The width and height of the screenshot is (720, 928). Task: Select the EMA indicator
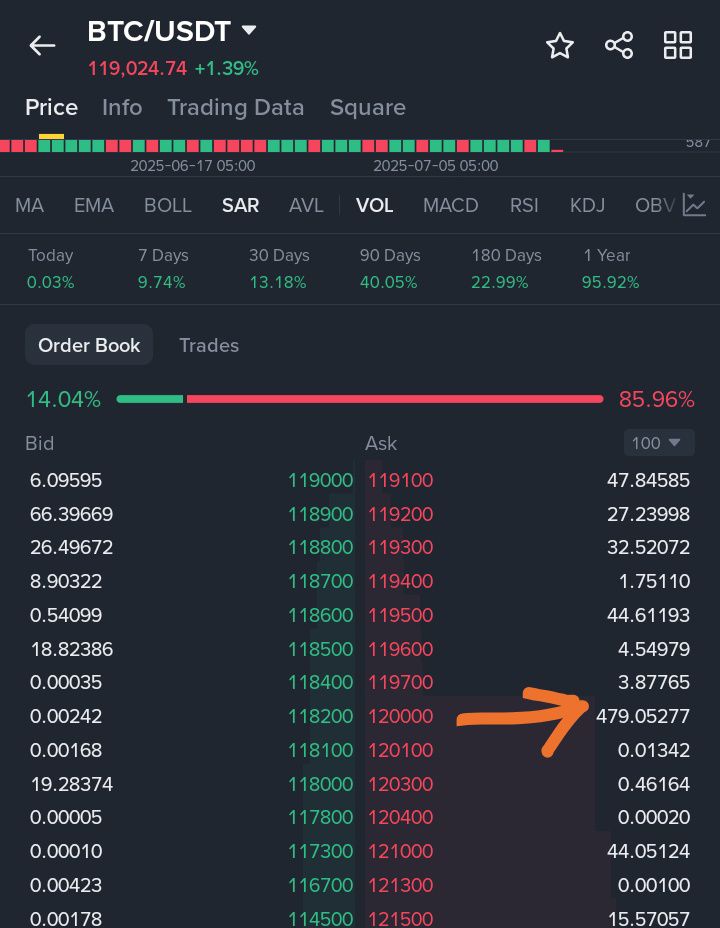click(94, 205)
